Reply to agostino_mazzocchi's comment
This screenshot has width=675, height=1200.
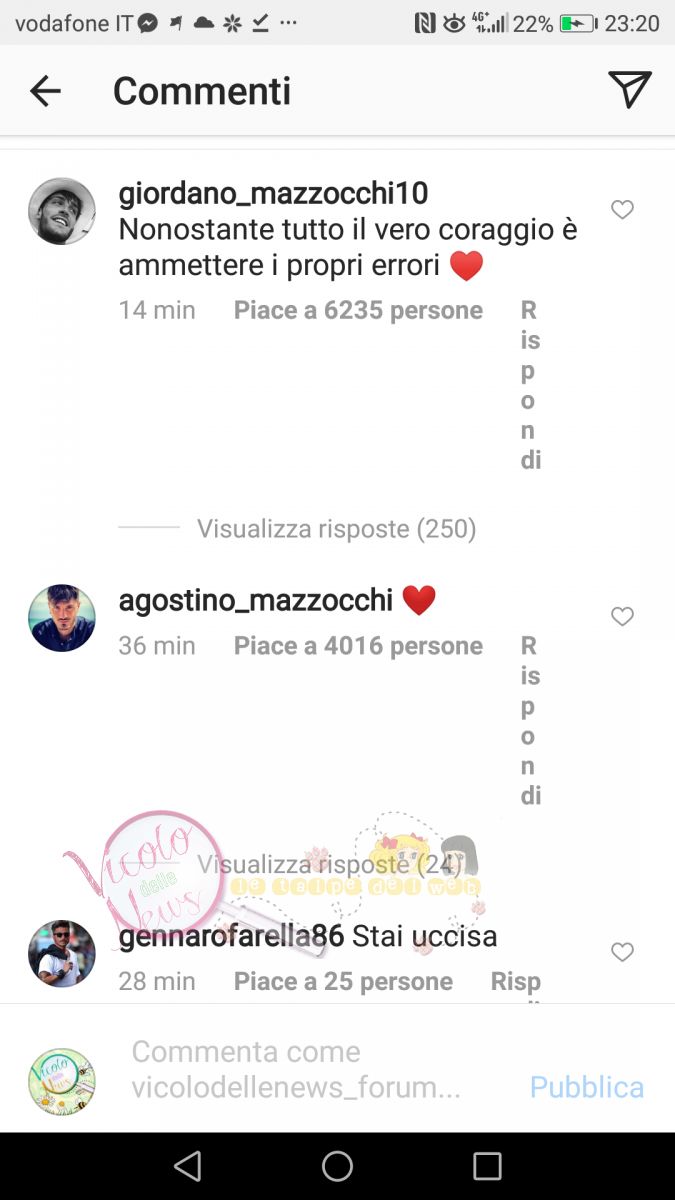pyautogui.click(x=530, y=720)
